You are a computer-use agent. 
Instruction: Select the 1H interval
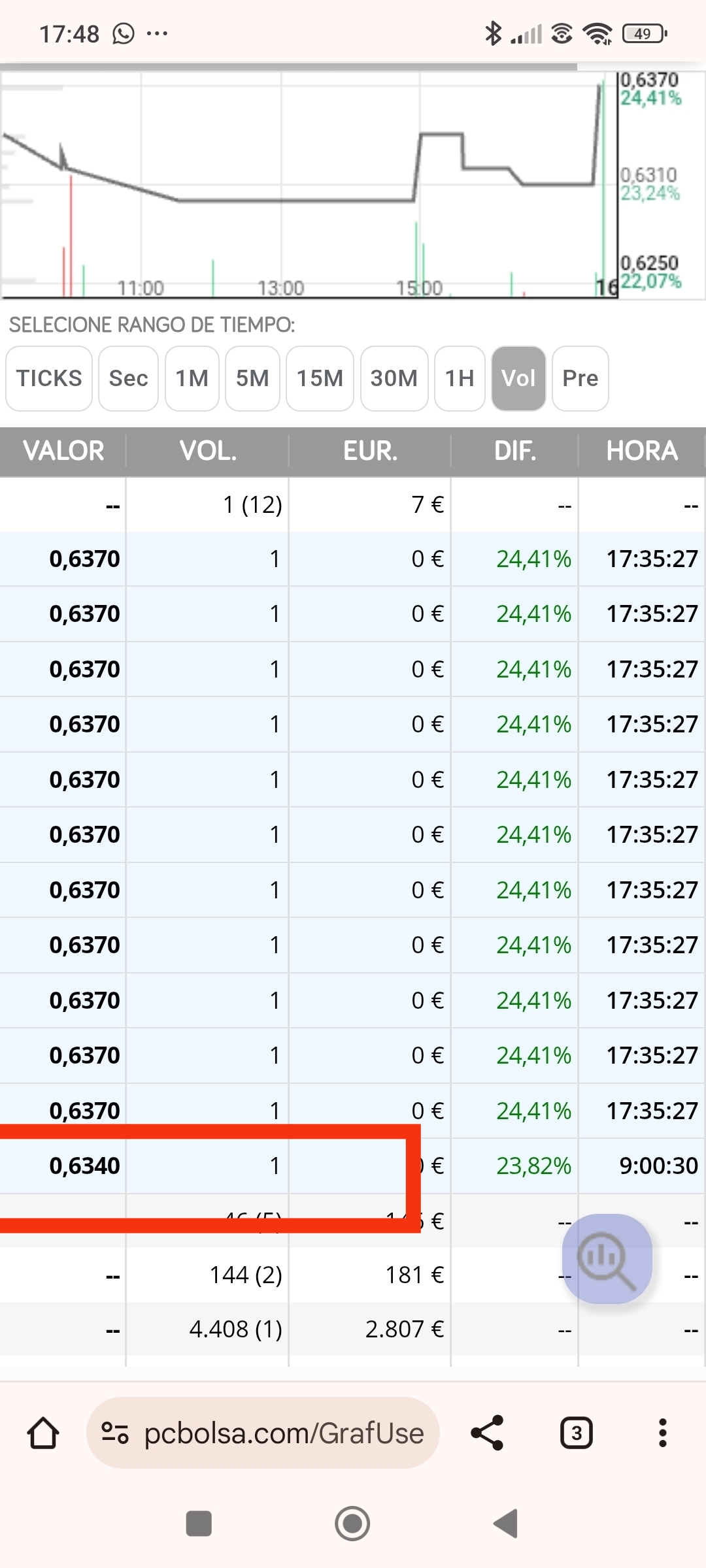(460, 378)
